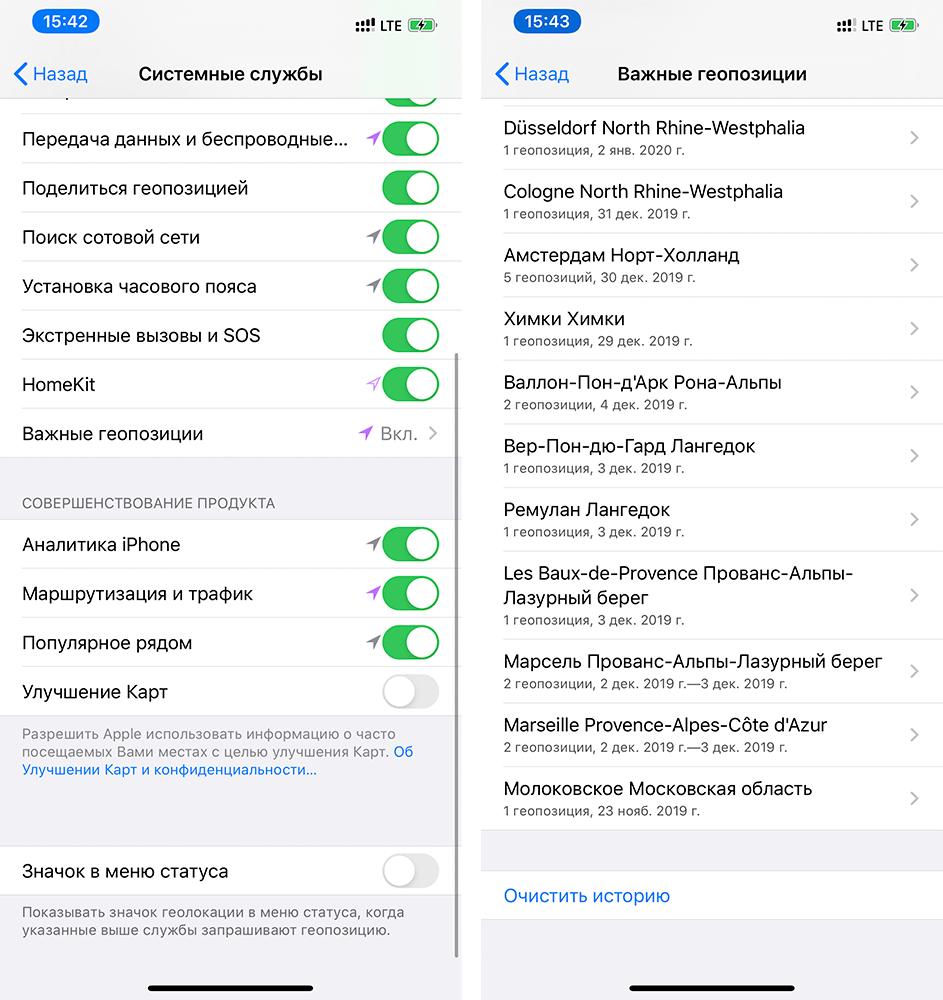Open the Амстердам Норт-Холланд locations
The width and height of the screenshot is (943, 1000).
[x=710, y=265]
